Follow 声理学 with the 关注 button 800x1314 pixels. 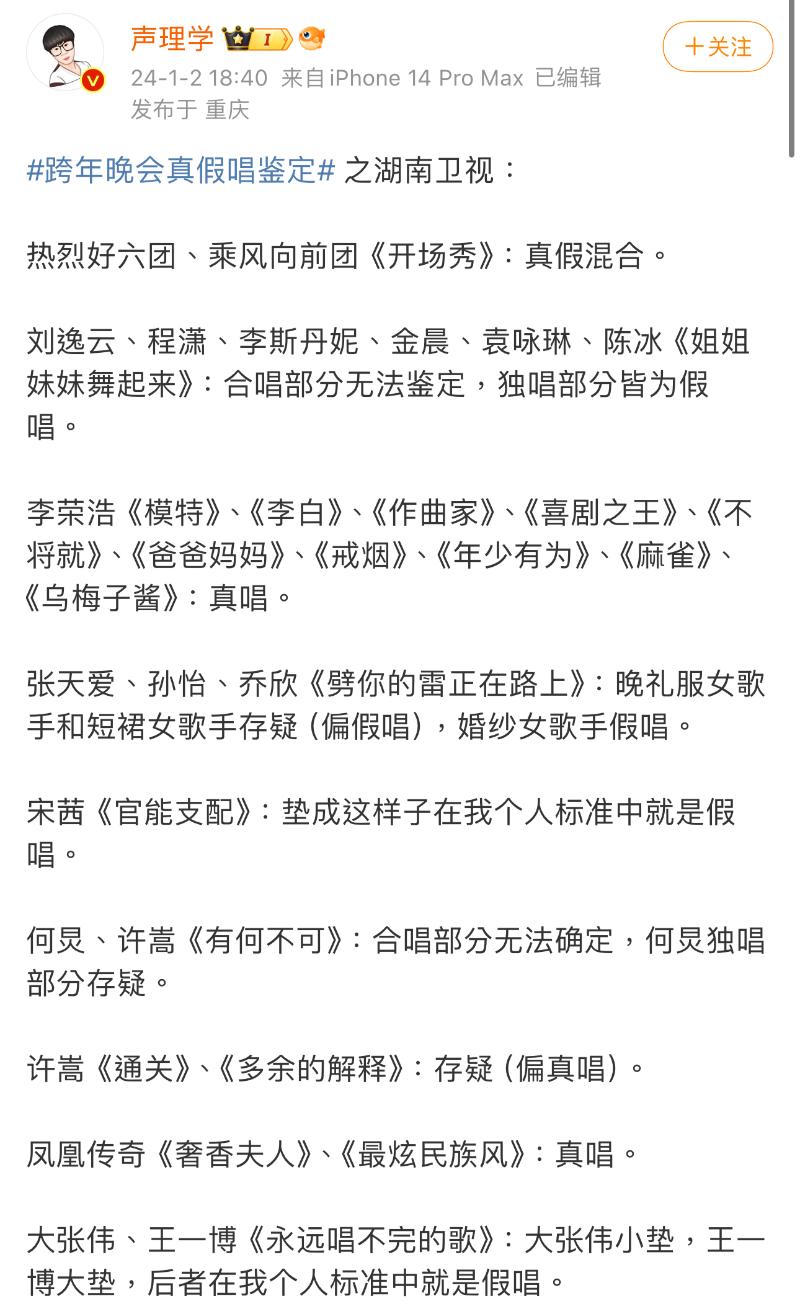(718, 47)
